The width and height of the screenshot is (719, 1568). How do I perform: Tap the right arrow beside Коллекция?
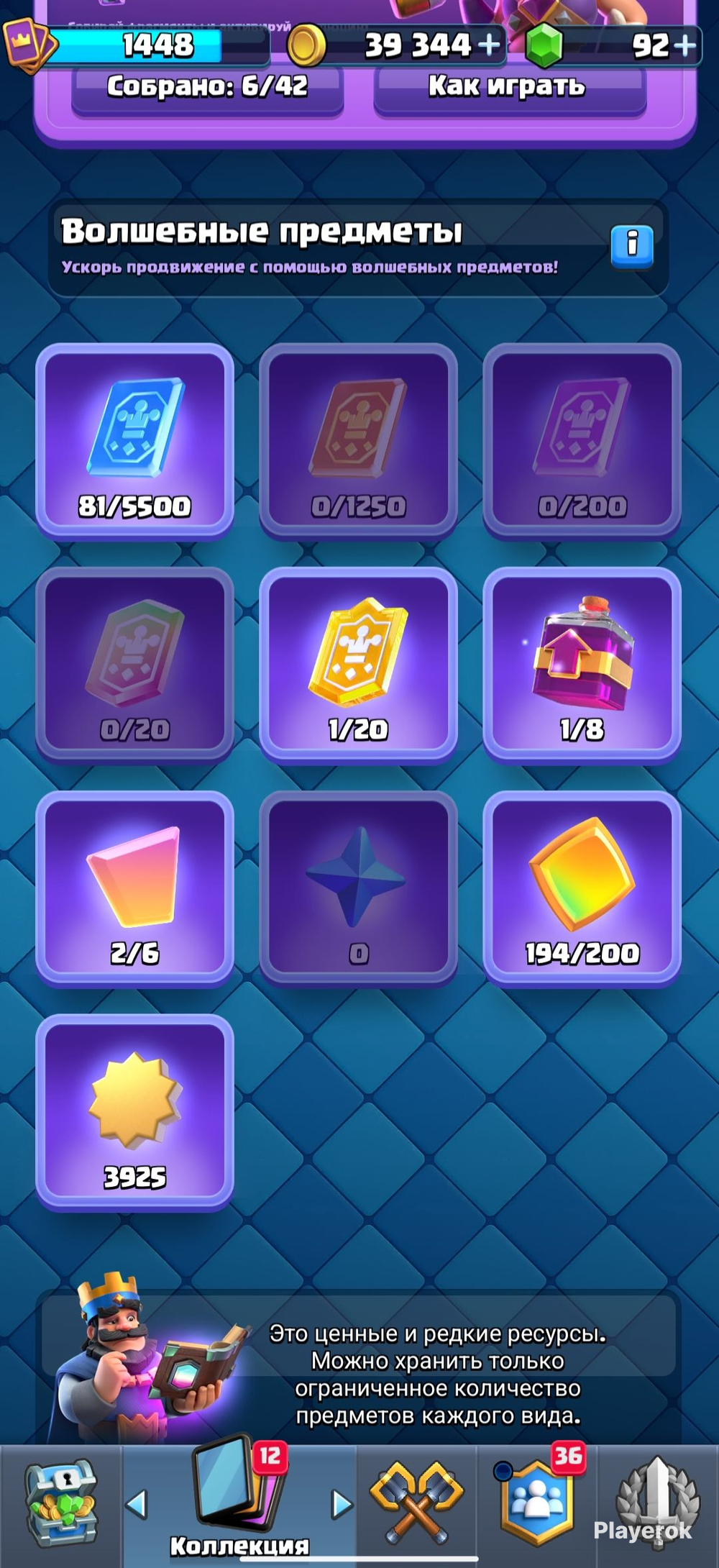342,1503
